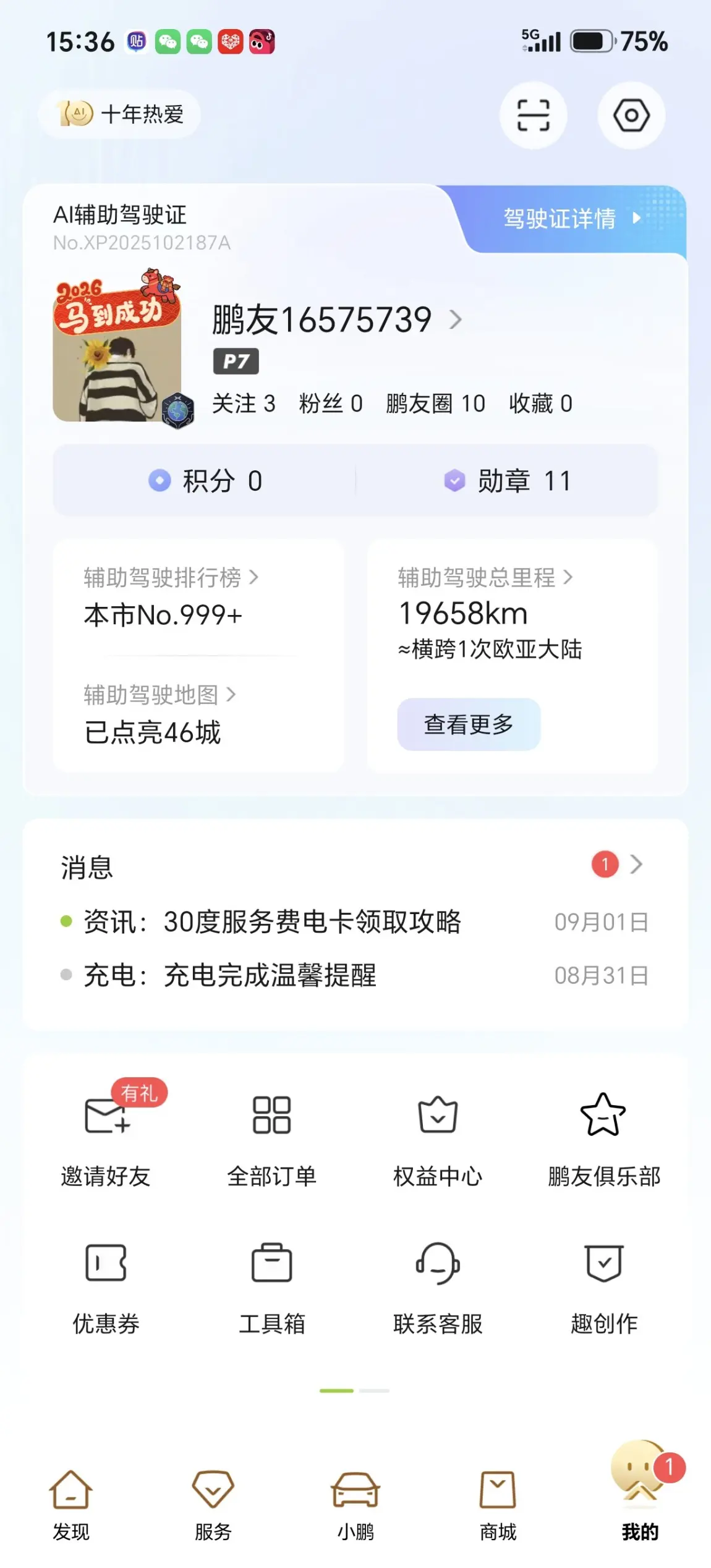Open 辅助驾驶排行榜 ranking
Screen dimensions: 711x1568
pos(171,578)
